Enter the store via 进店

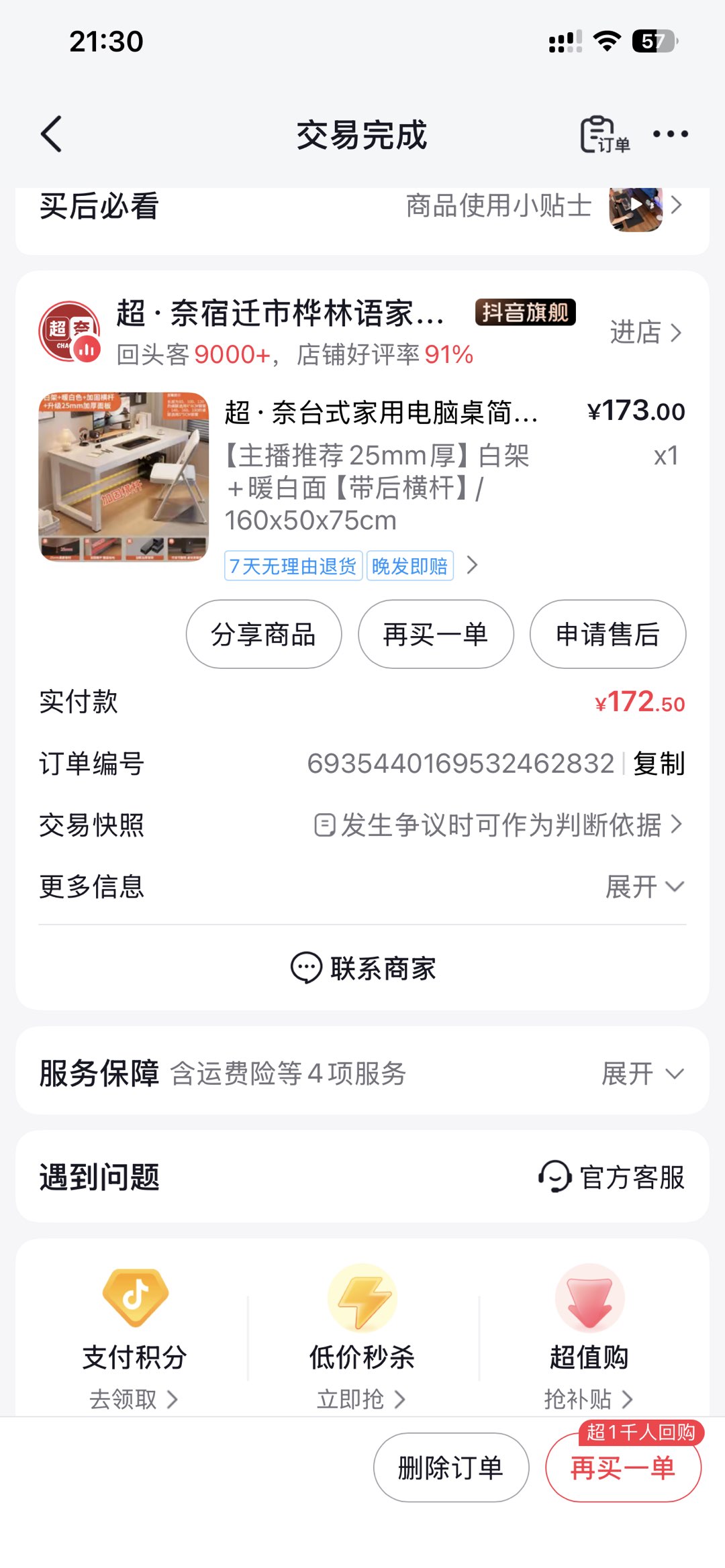tap(644, 332)
